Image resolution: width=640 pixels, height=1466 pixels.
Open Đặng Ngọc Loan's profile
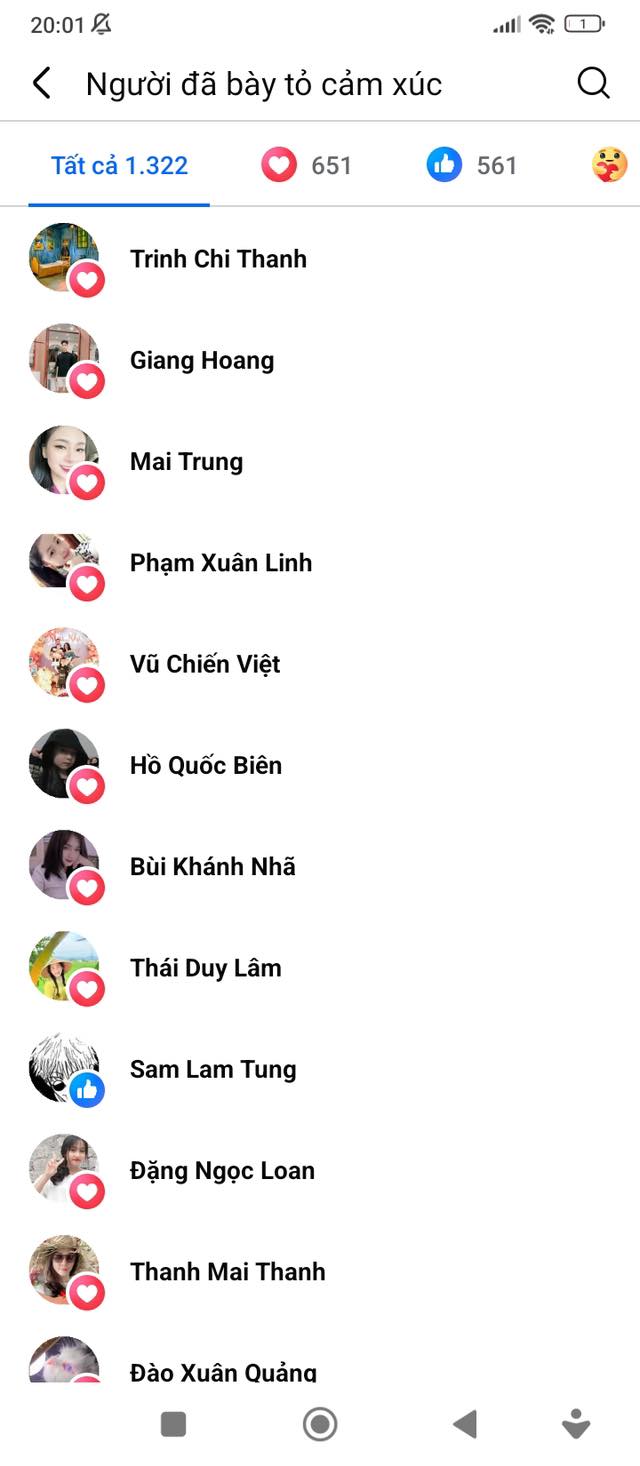tap(222, 1170)
